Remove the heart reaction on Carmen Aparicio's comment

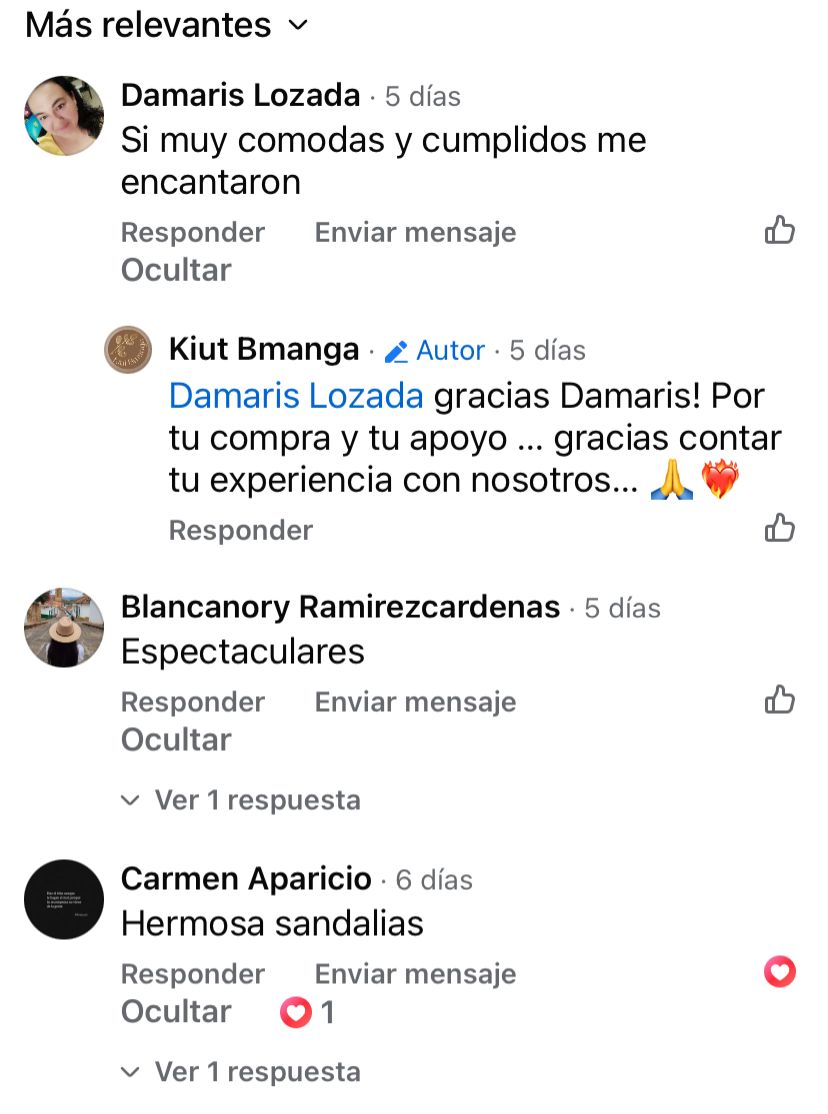779,972
